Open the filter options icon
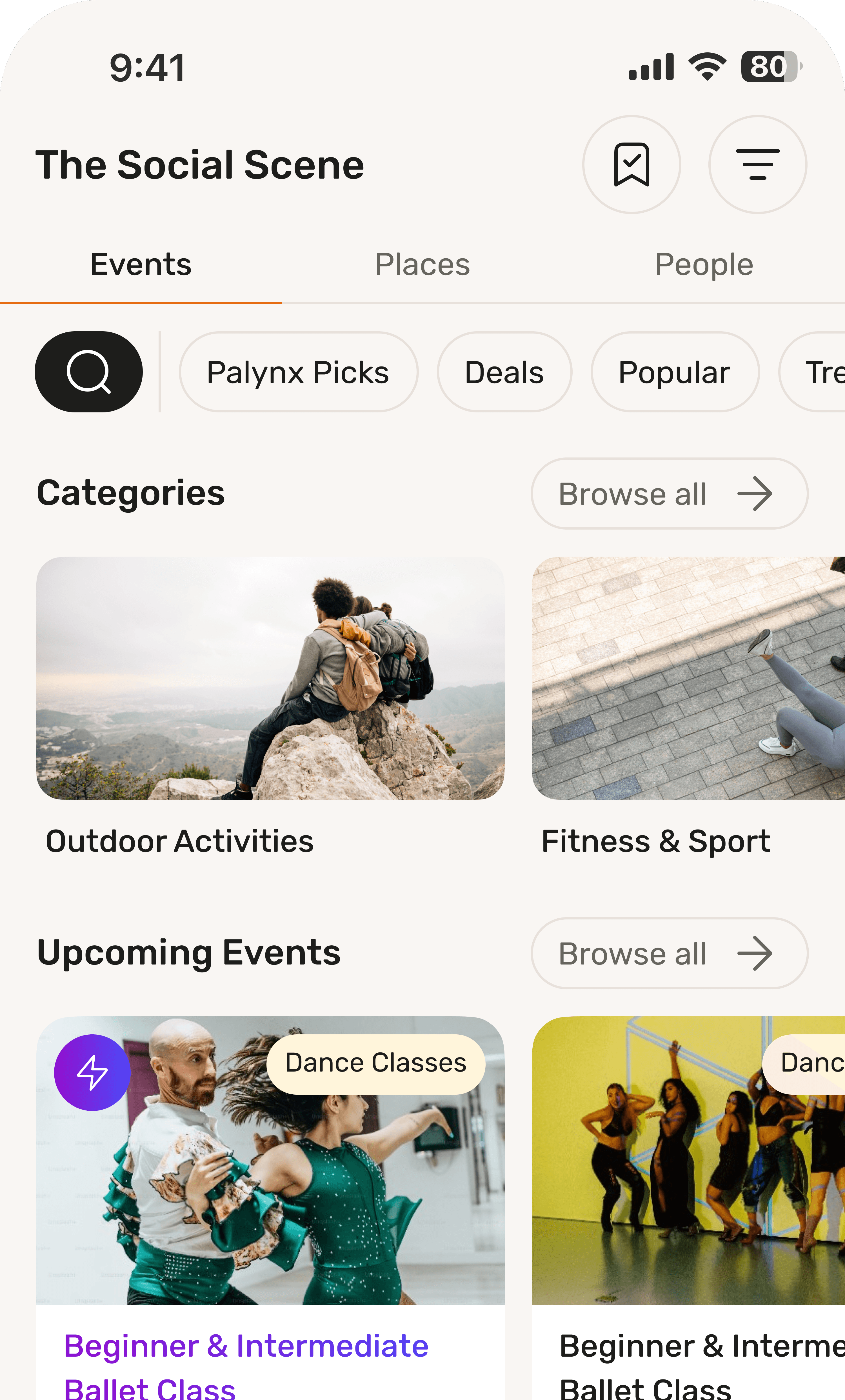Screen dimensions: 845x1400 click(757, 165)
